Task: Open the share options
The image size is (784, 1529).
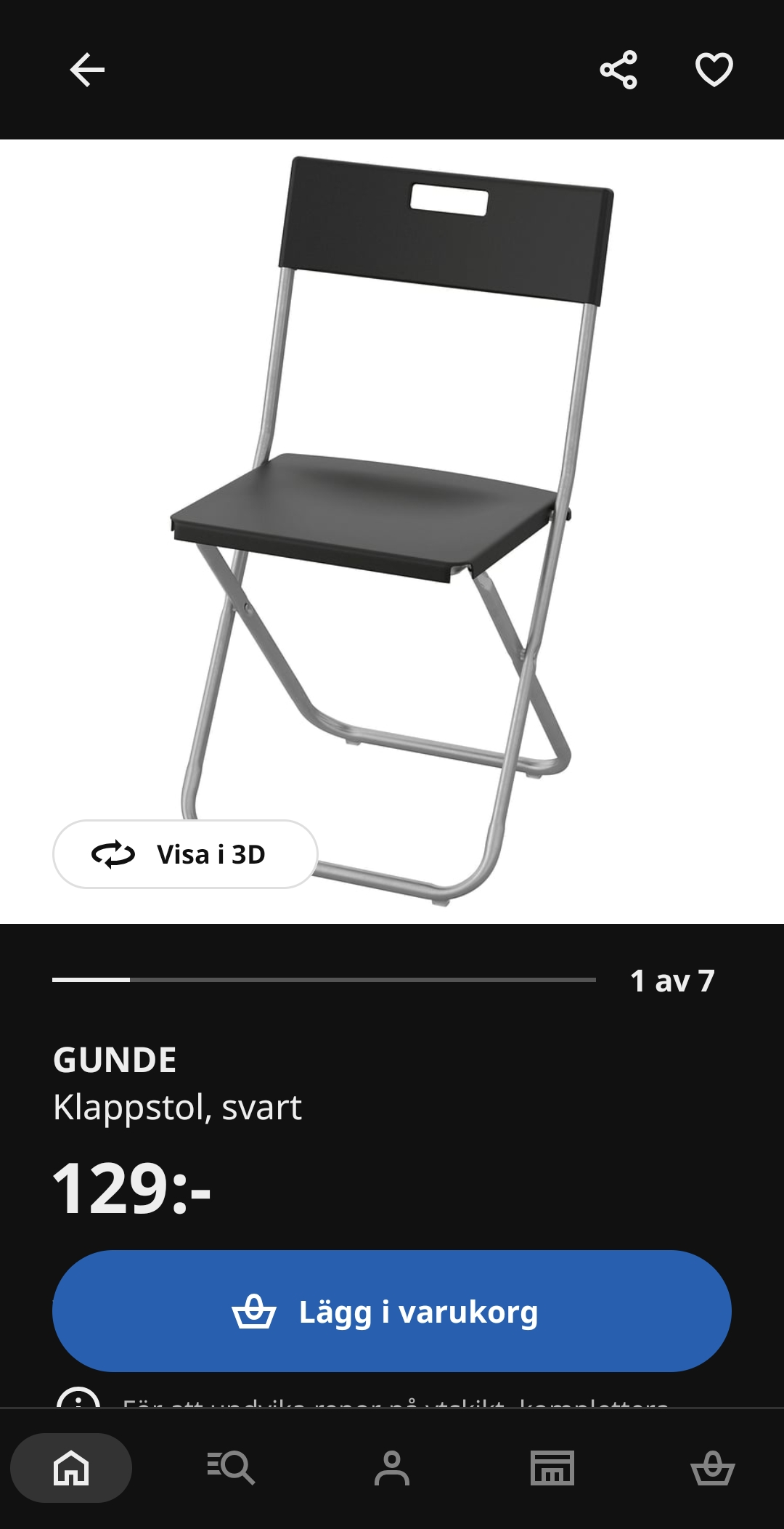Action: pos(619,70)
